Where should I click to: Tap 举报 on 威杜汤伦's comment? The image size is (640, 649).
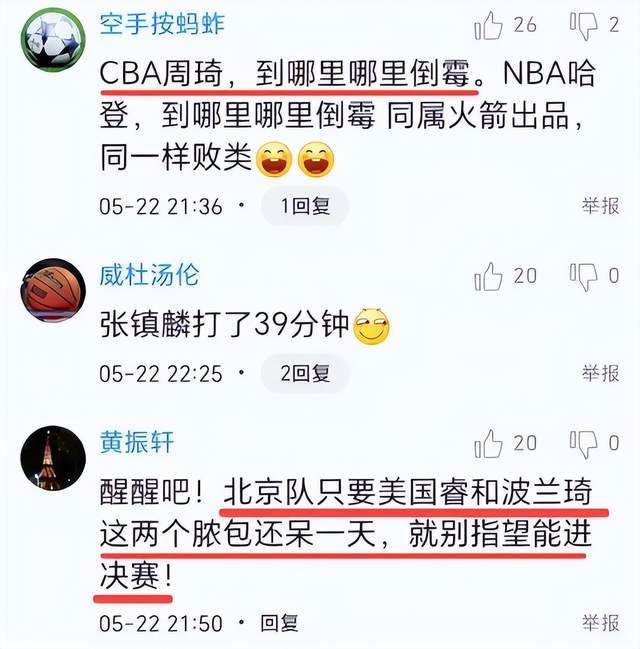(600, 373)
